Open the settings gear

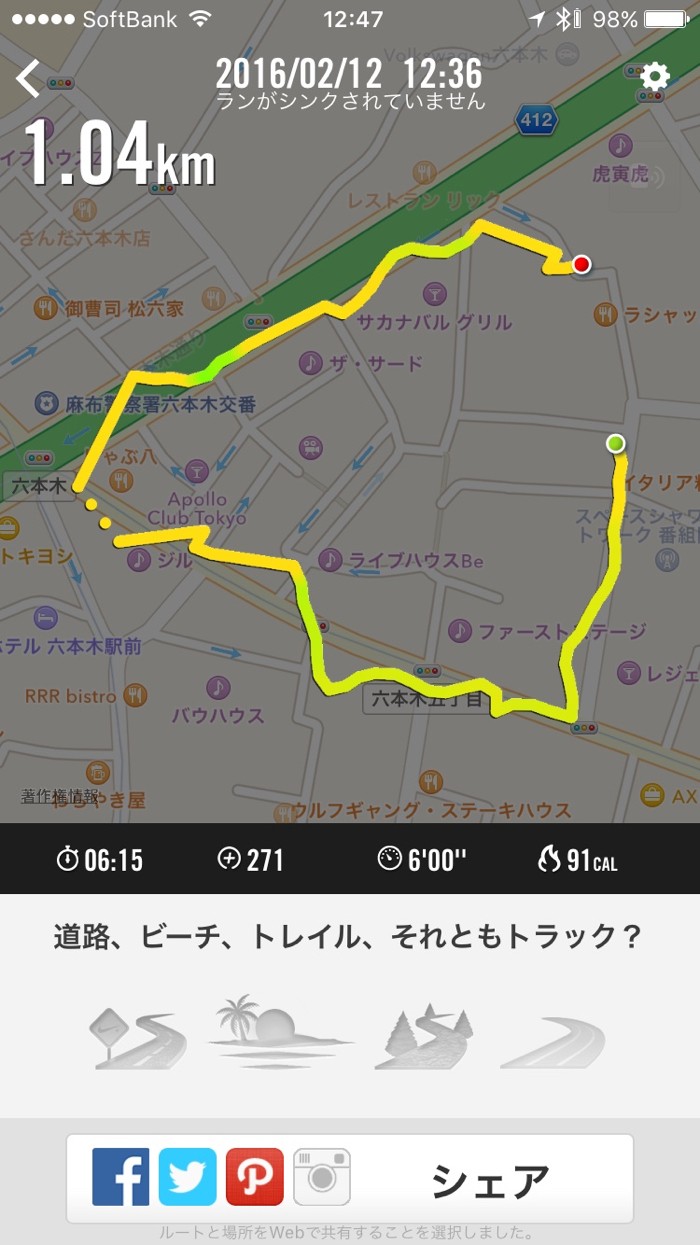coord(655,76)
